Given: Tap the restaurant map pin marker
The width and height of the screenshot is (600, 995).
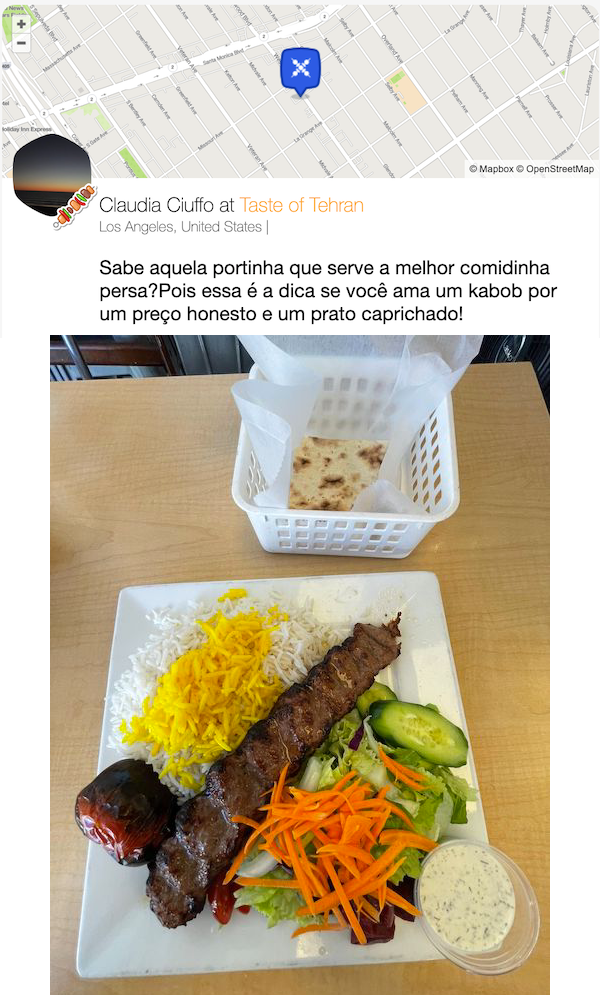Looking at the screenshot, I should 300,69.
